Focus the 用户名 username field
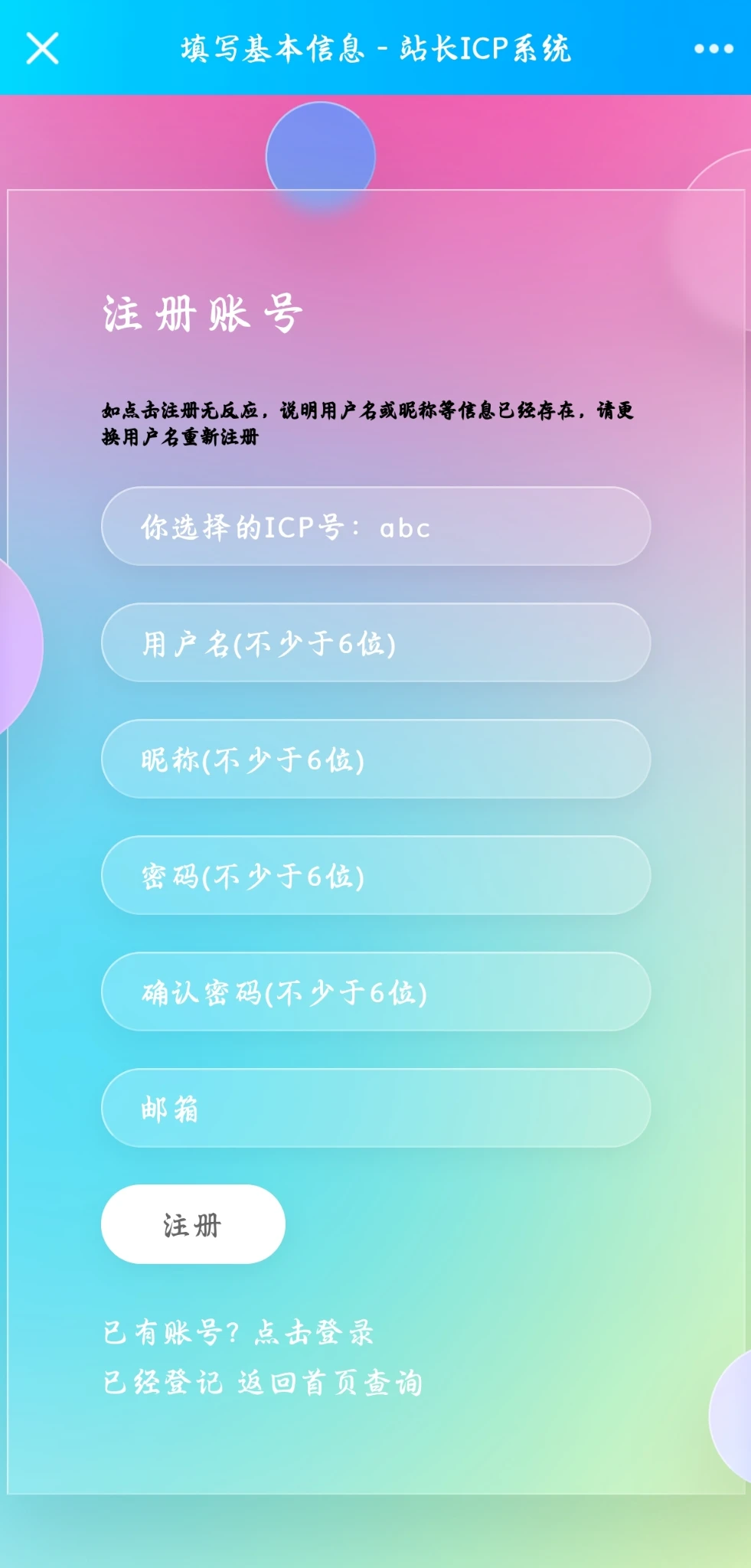 tap(375, 643)
